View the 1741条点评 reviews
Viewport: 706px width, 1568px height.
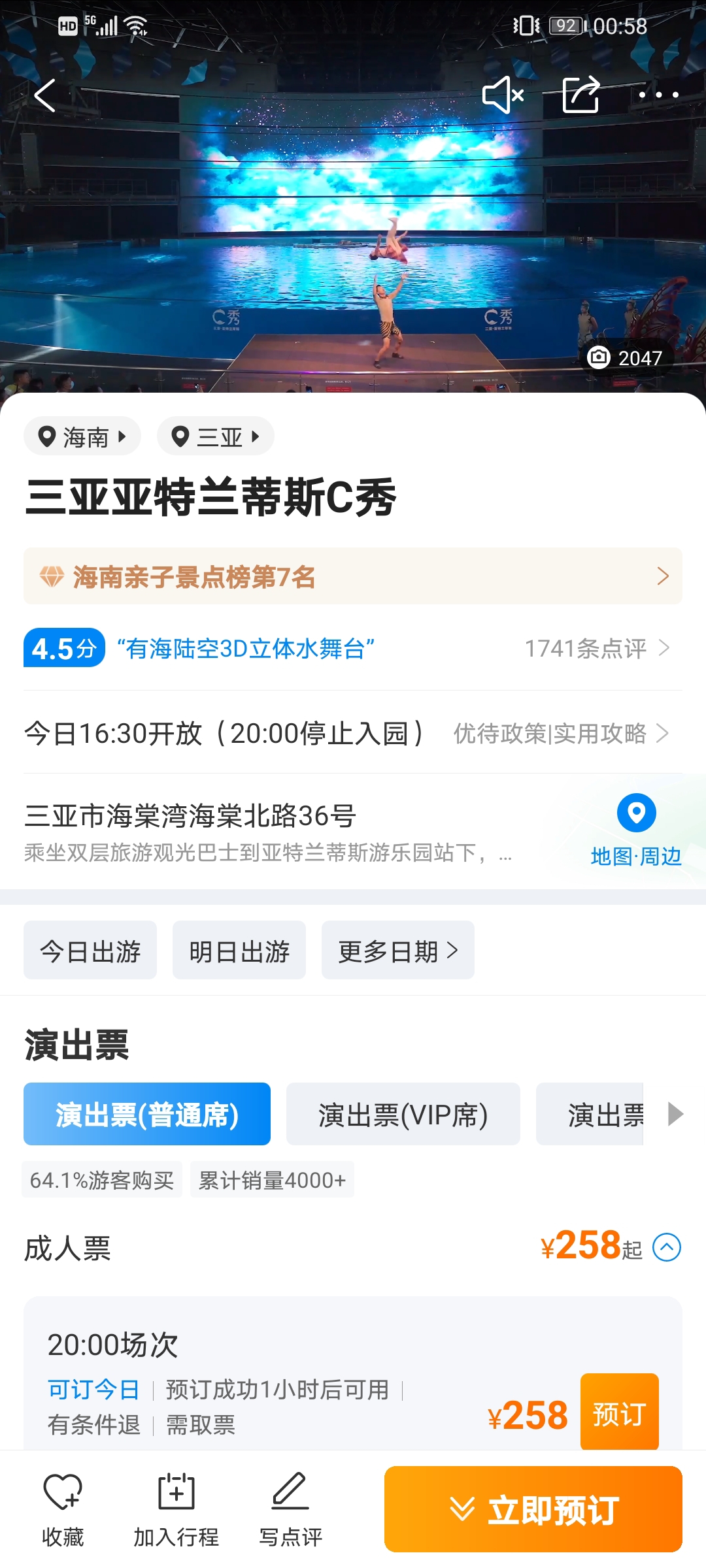596,648
